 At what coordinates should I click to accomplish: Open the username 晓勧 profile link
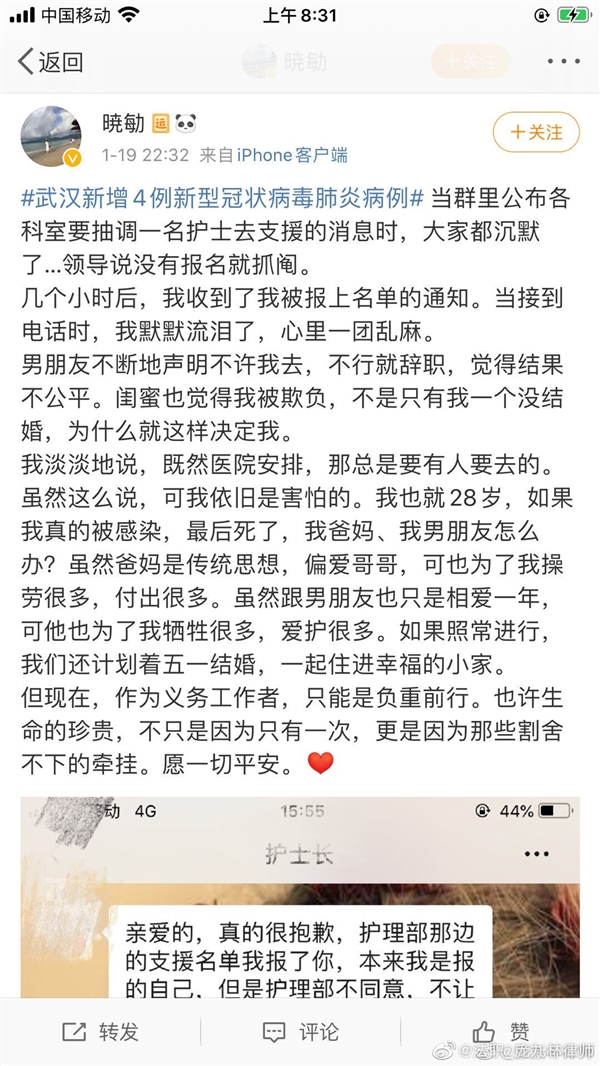[x=124, y=124]
